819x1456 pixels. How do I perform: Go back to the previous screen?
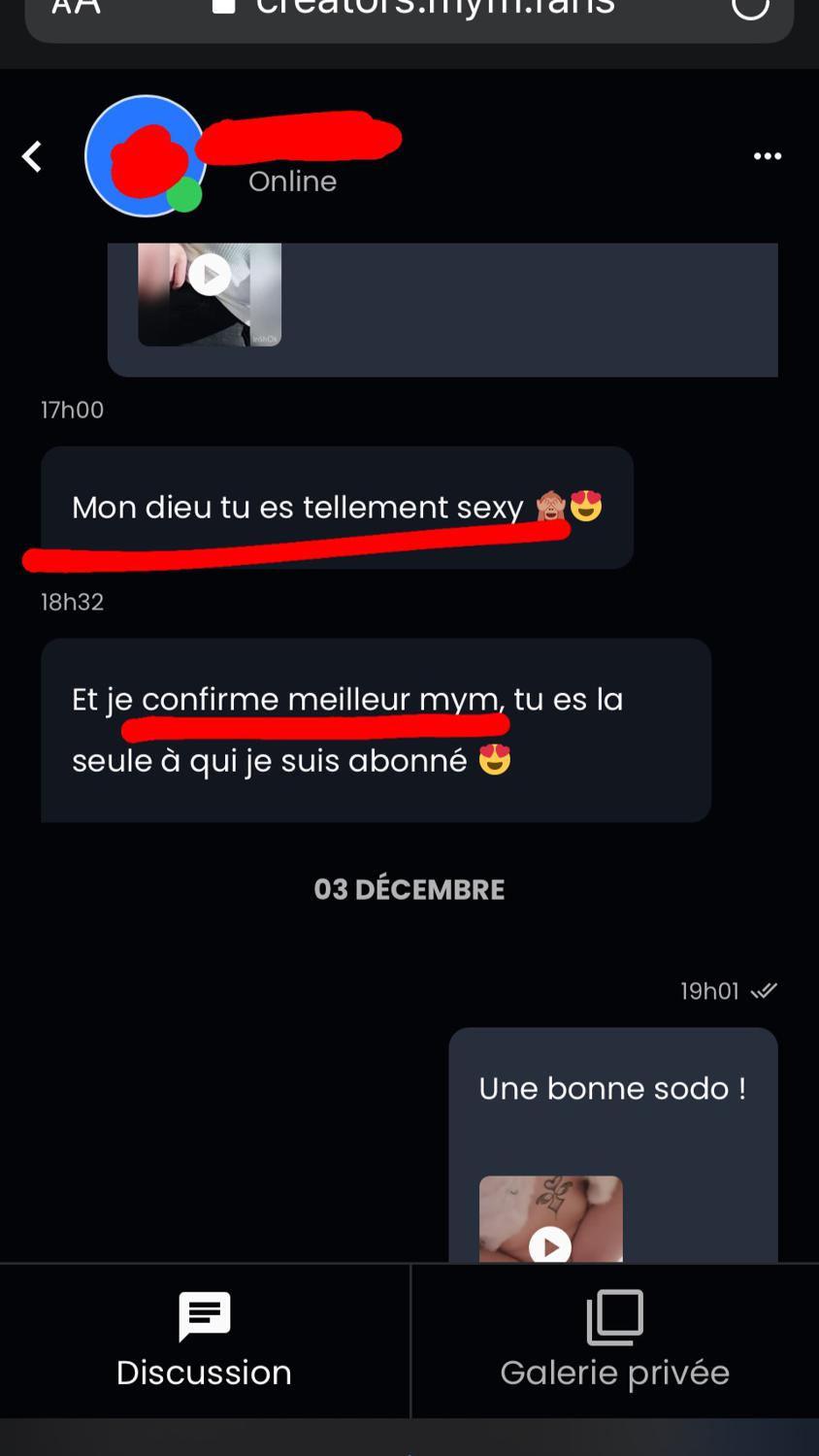[x=32, y=156]
